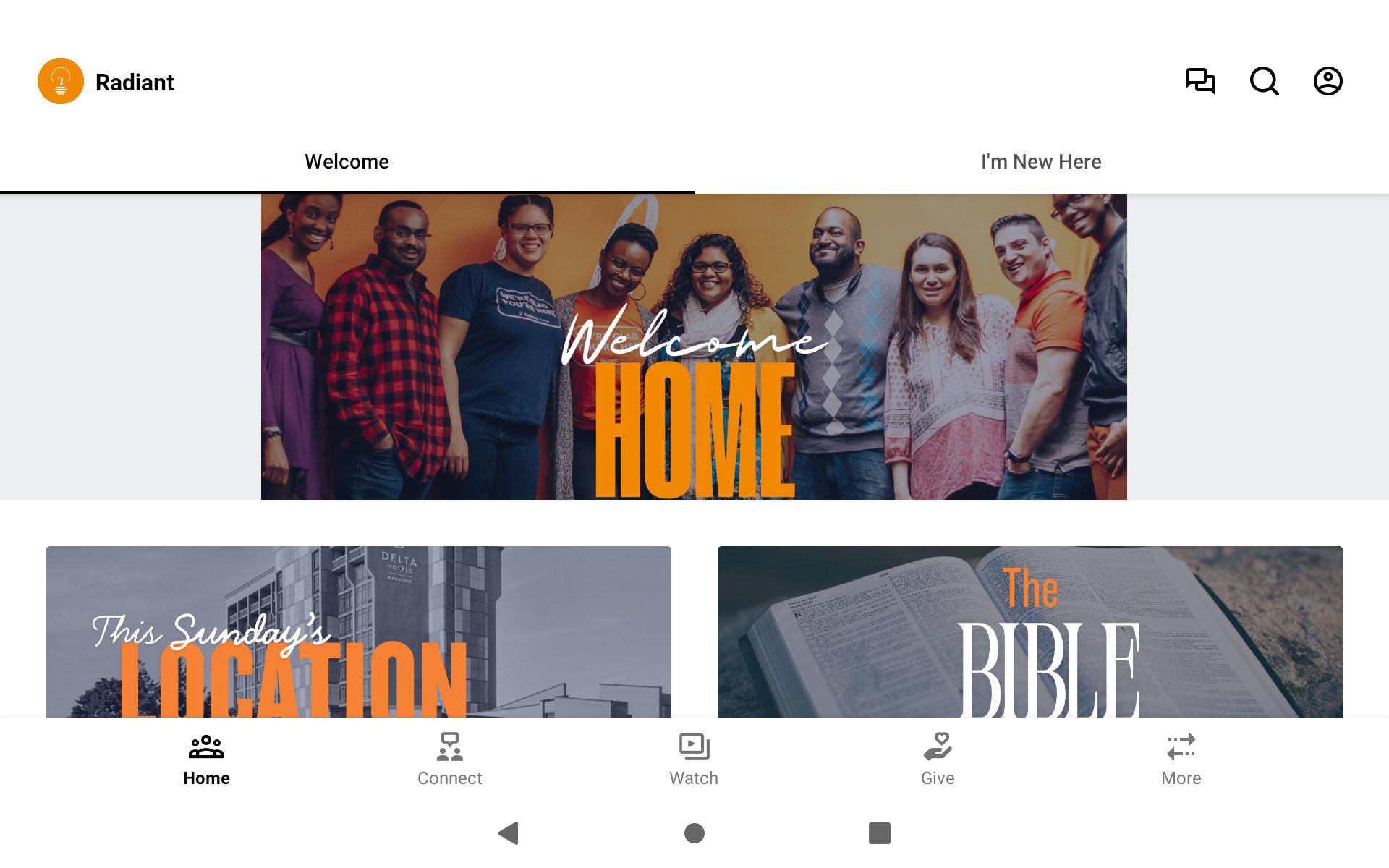1389x868 pixels.
Task: Select the Home tab in bottom navigation
Action: [x=206, y=759]
